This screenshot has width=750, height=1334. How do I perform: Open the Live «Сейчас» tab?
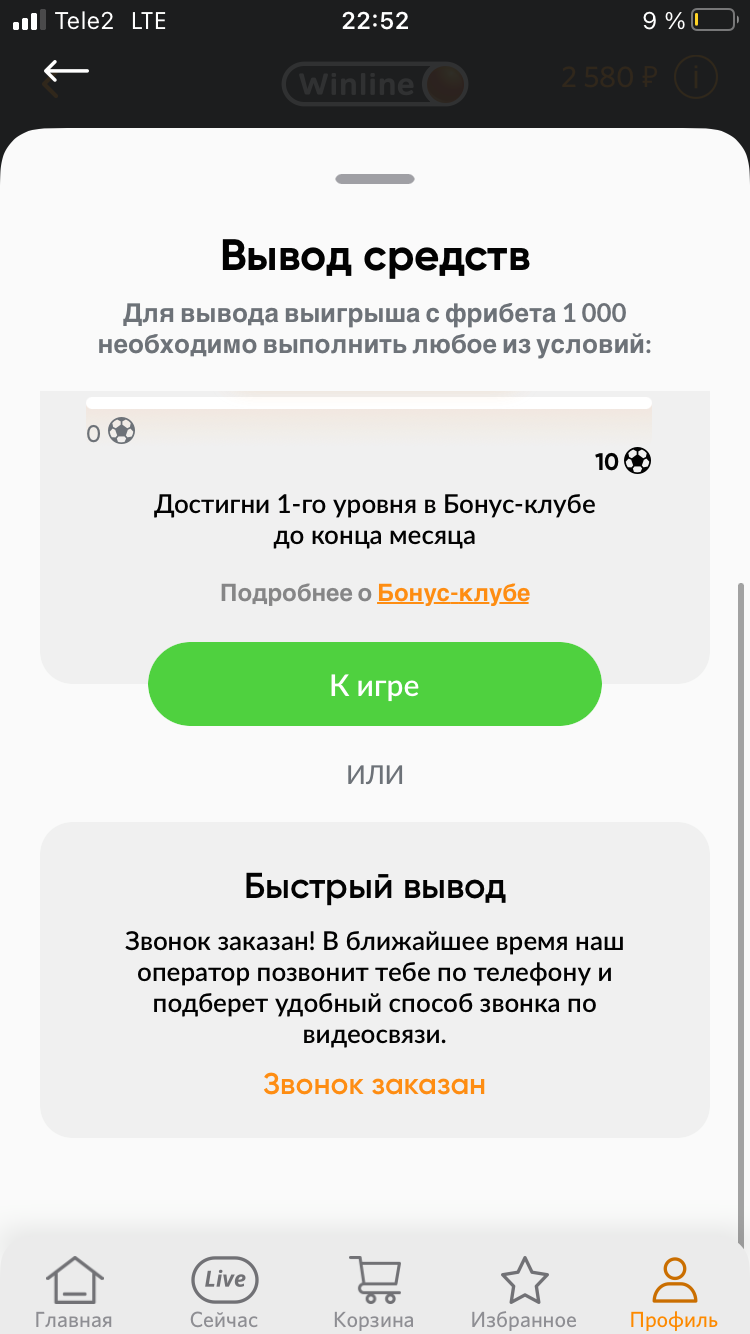point(224,1292)
